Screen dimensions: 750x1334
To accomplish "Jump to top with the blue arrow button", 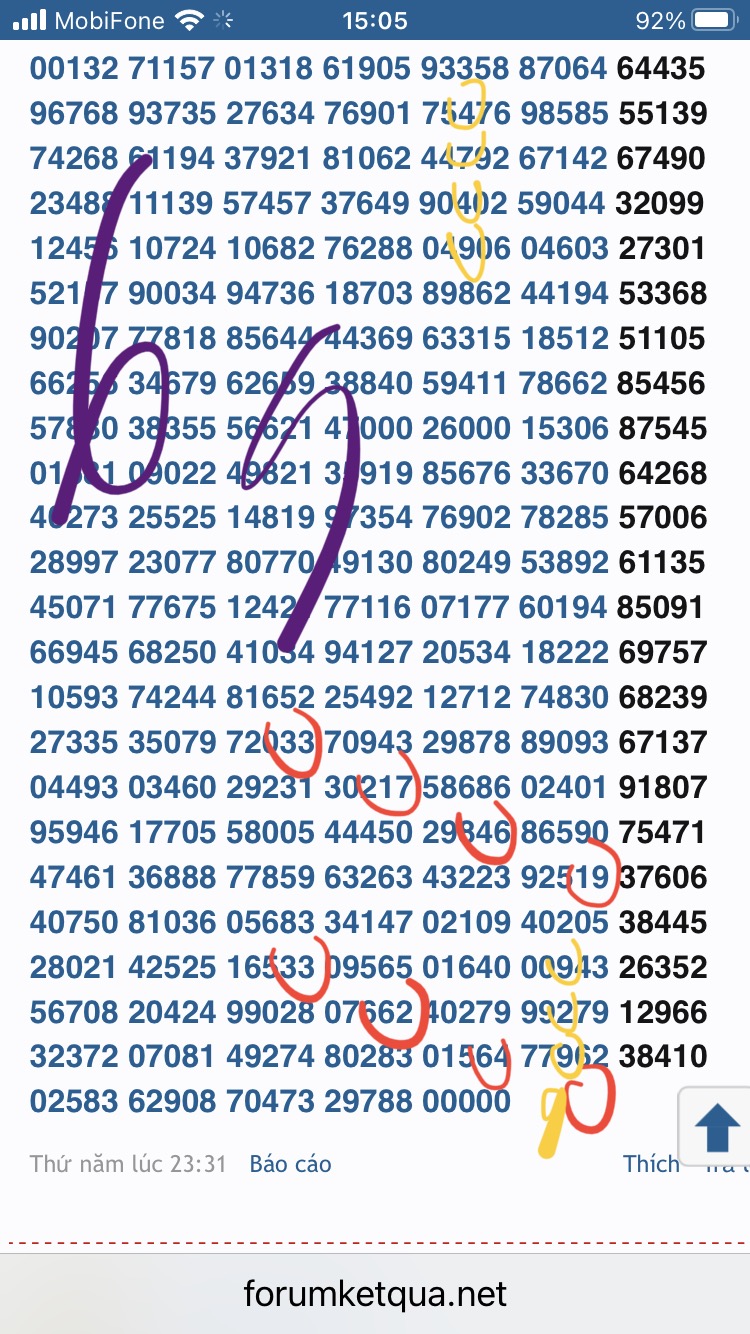I will [x=716, y=1127].
